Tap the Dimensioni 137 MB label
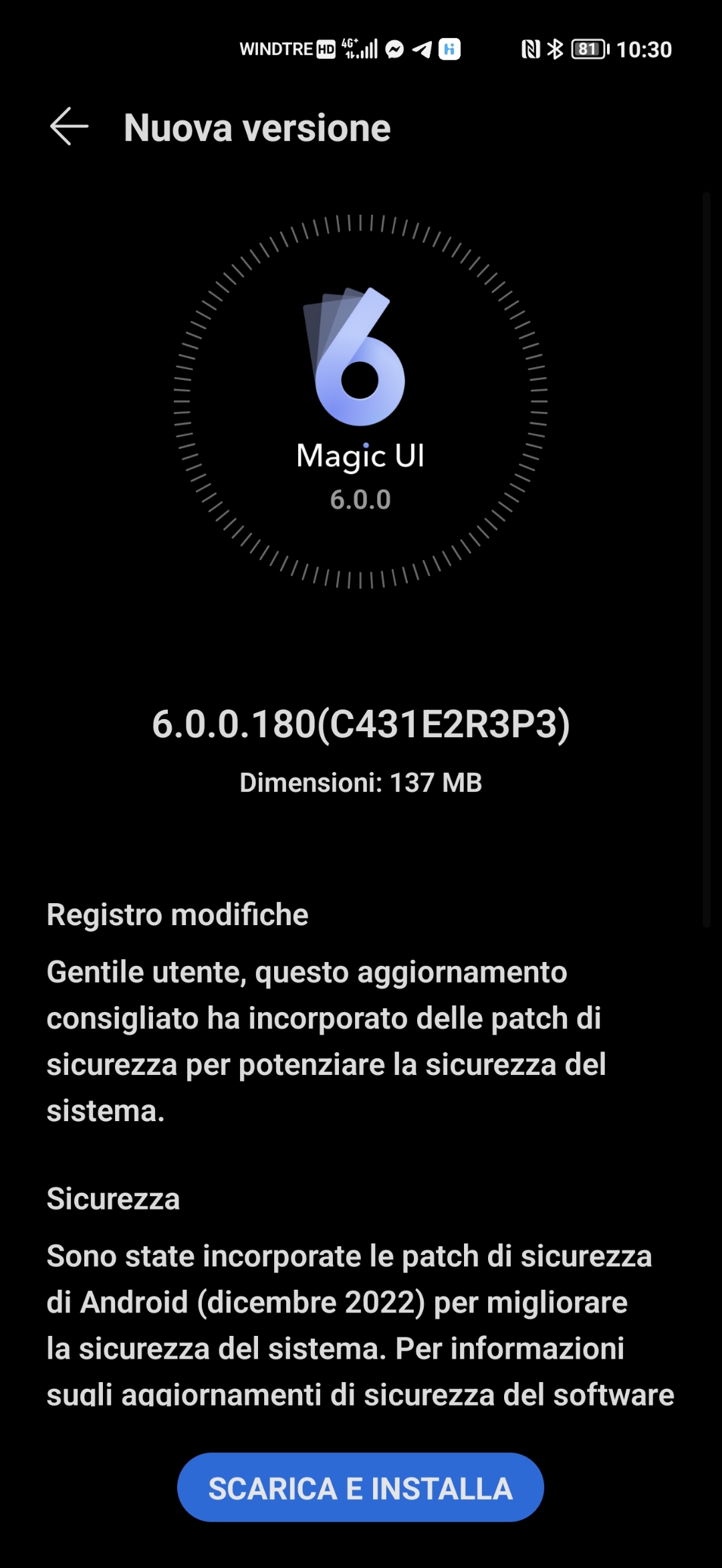 [x=361, y=781]
